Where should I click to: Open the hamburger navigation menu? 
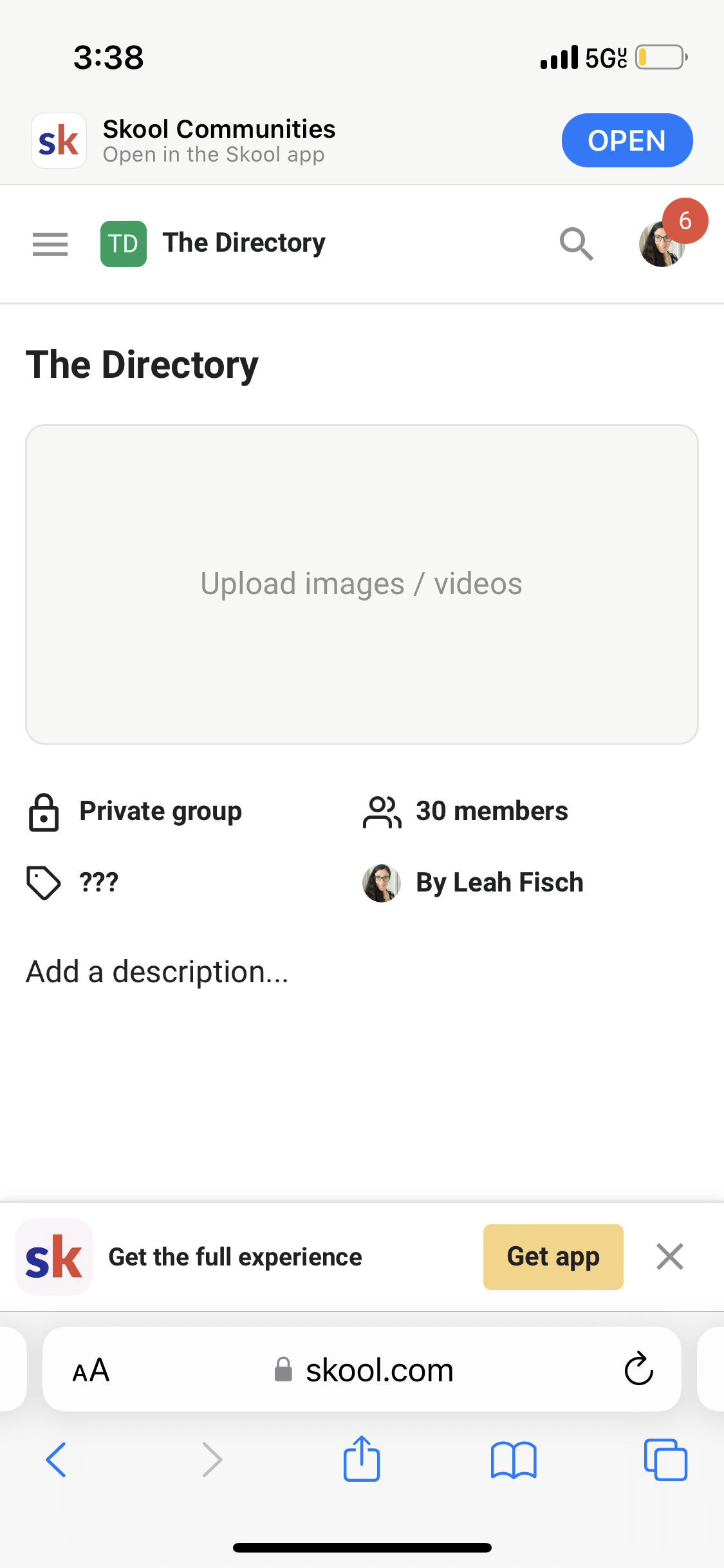(x=50, y=243)
